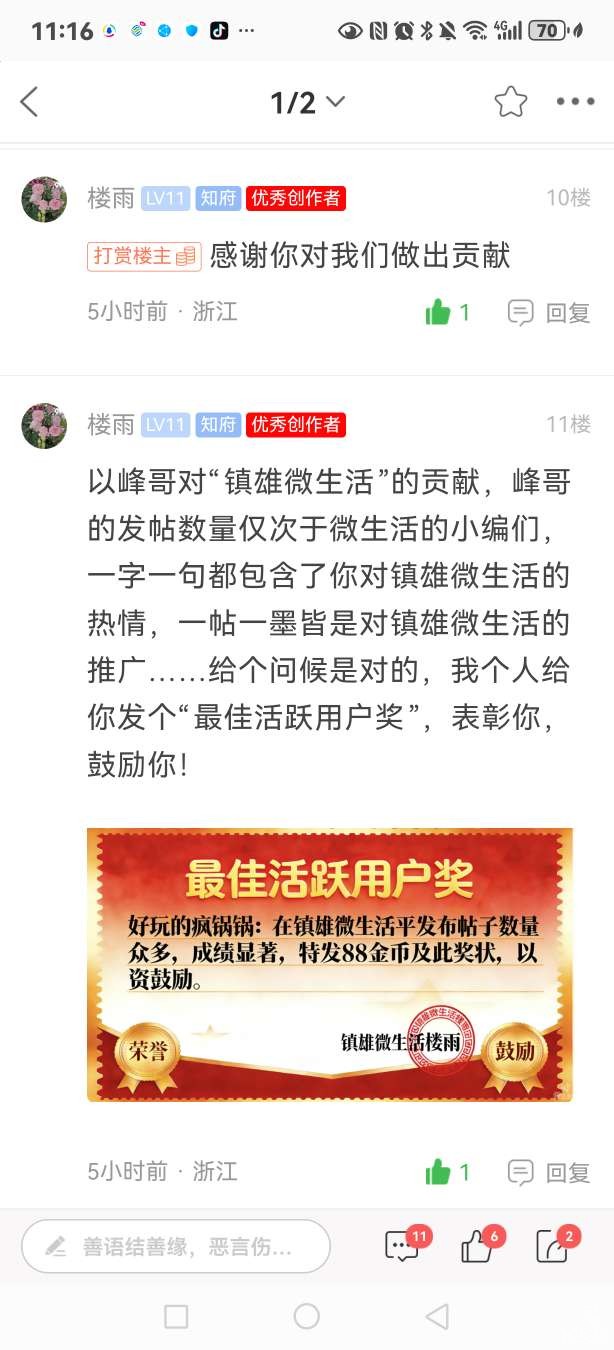
Task: Go back using the top-left arrow
Action: (29, 101)
